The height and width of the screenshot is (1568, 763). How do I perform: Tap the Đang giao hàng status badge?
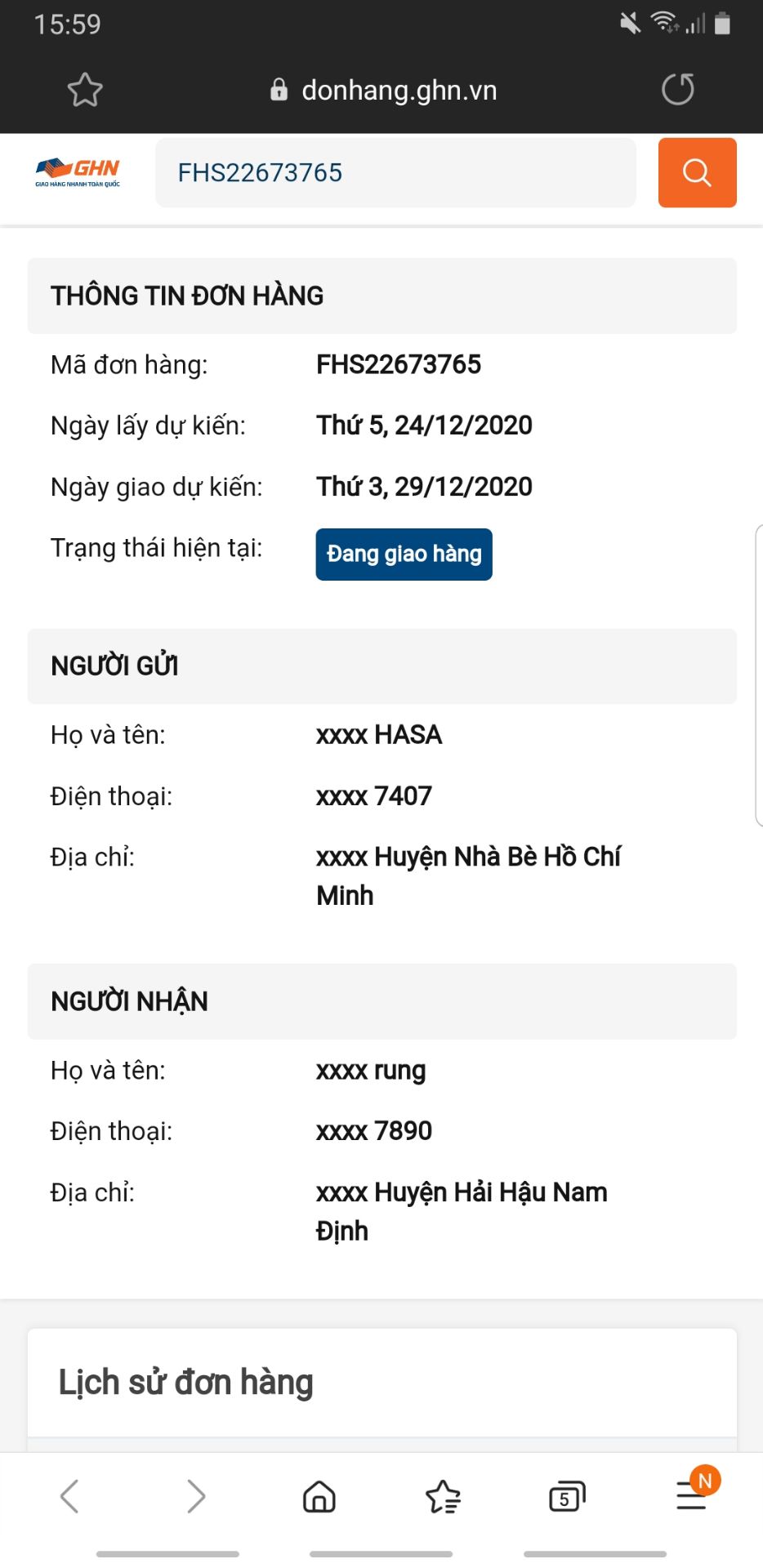point(404,554)
